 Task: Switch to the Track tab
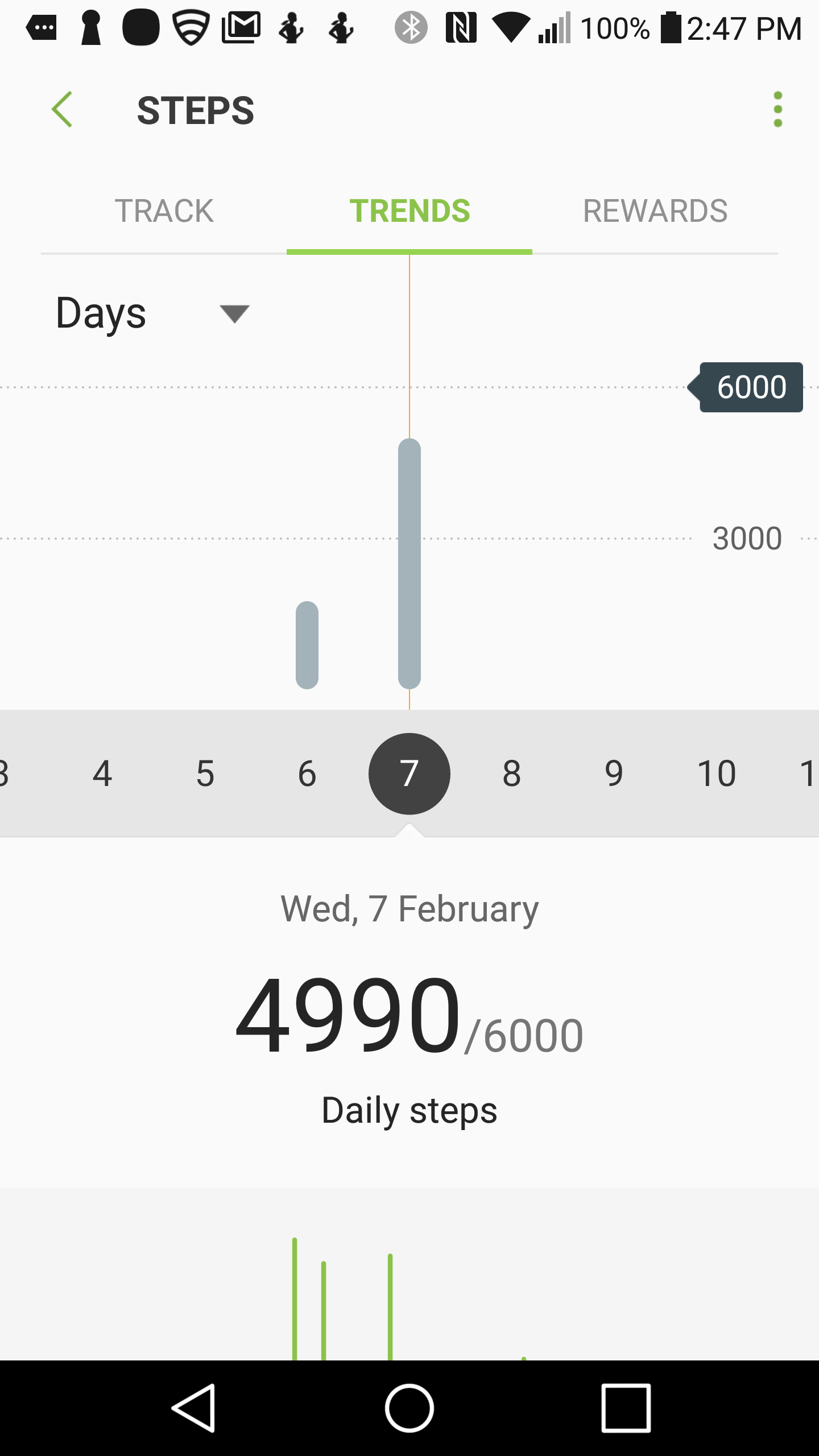tap(164, 211)
